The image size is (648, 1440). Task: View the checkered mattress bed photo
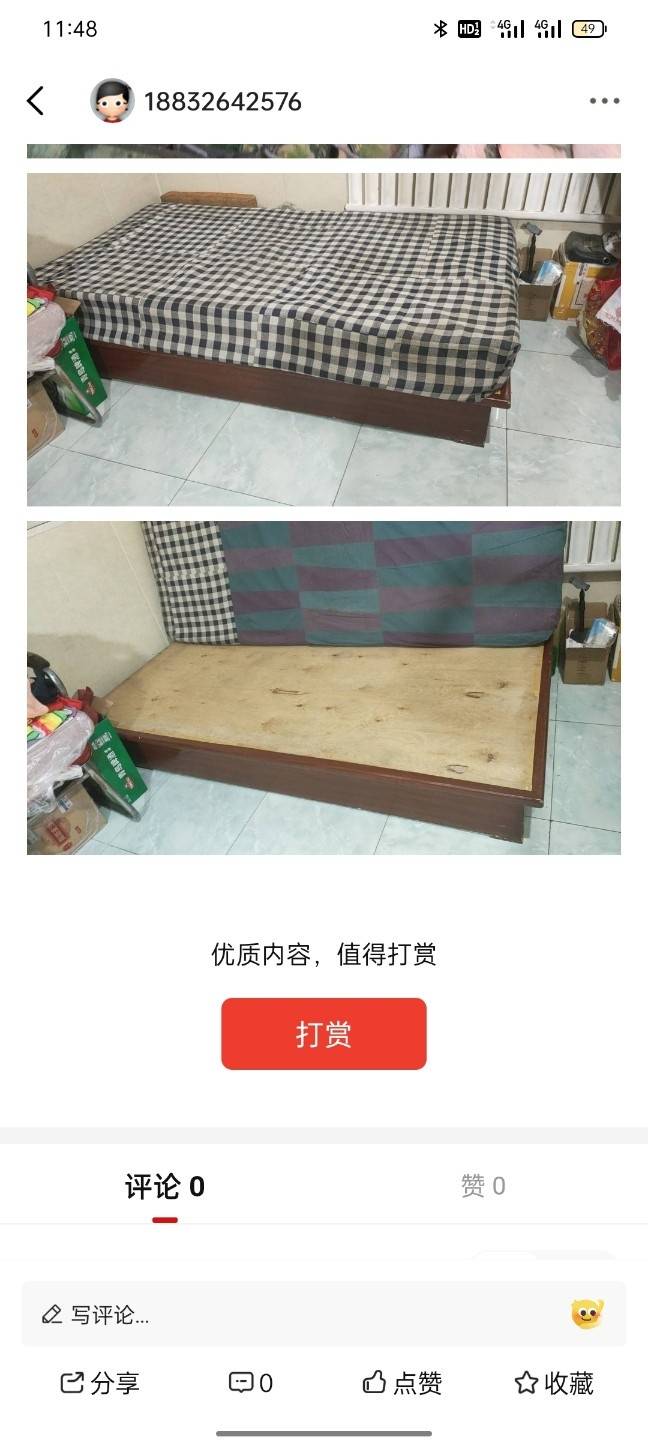[x=323, y=339]
